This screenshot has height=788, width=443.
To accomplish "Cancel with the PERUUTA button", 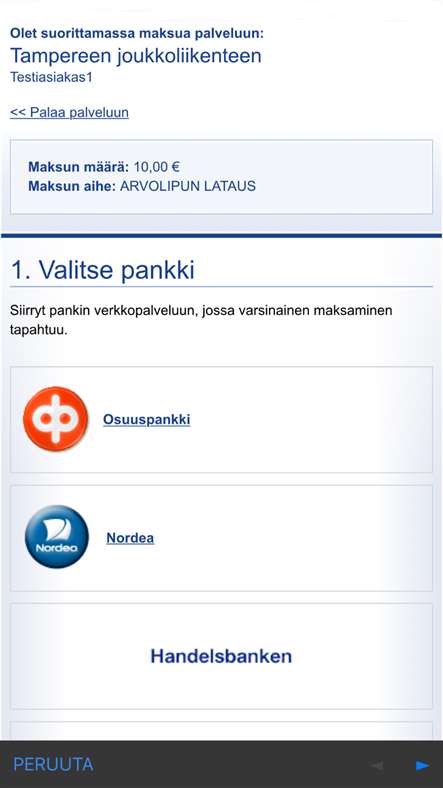I will pyautogui.click(x=53, y=765).
